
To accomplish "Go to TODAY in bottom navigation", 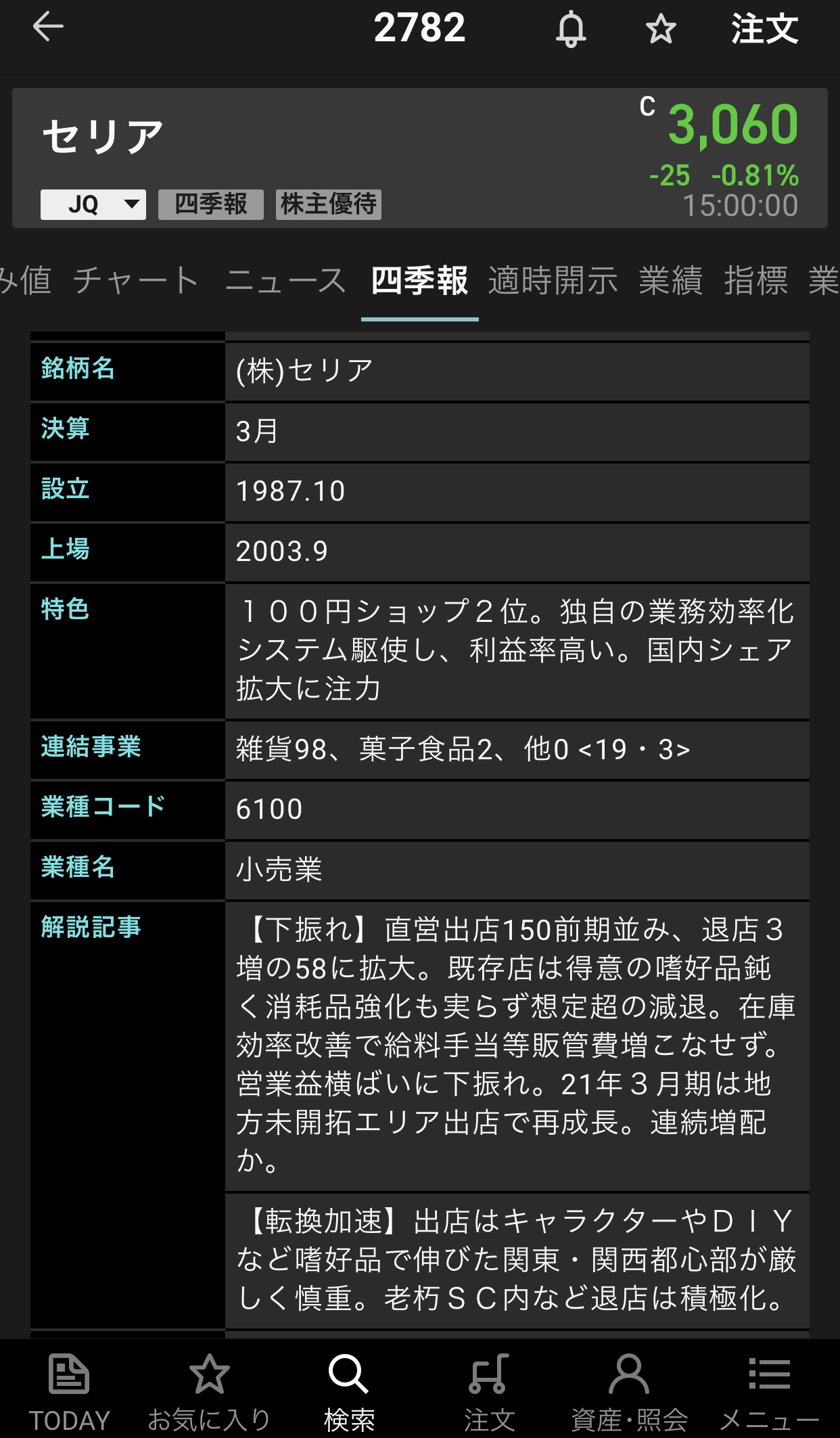I will 69,1392.
